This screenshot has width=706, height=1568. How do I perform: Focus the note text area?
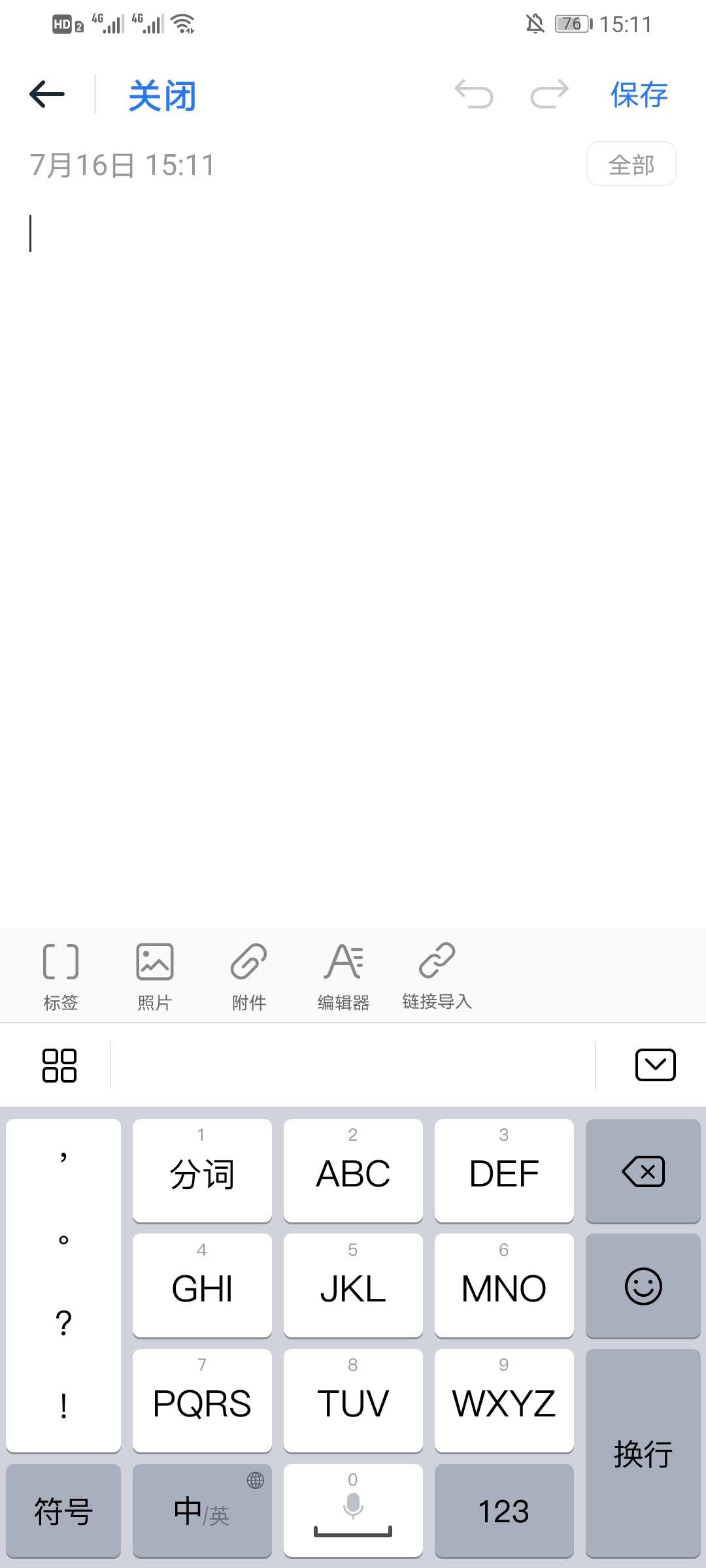pos(353,523)
